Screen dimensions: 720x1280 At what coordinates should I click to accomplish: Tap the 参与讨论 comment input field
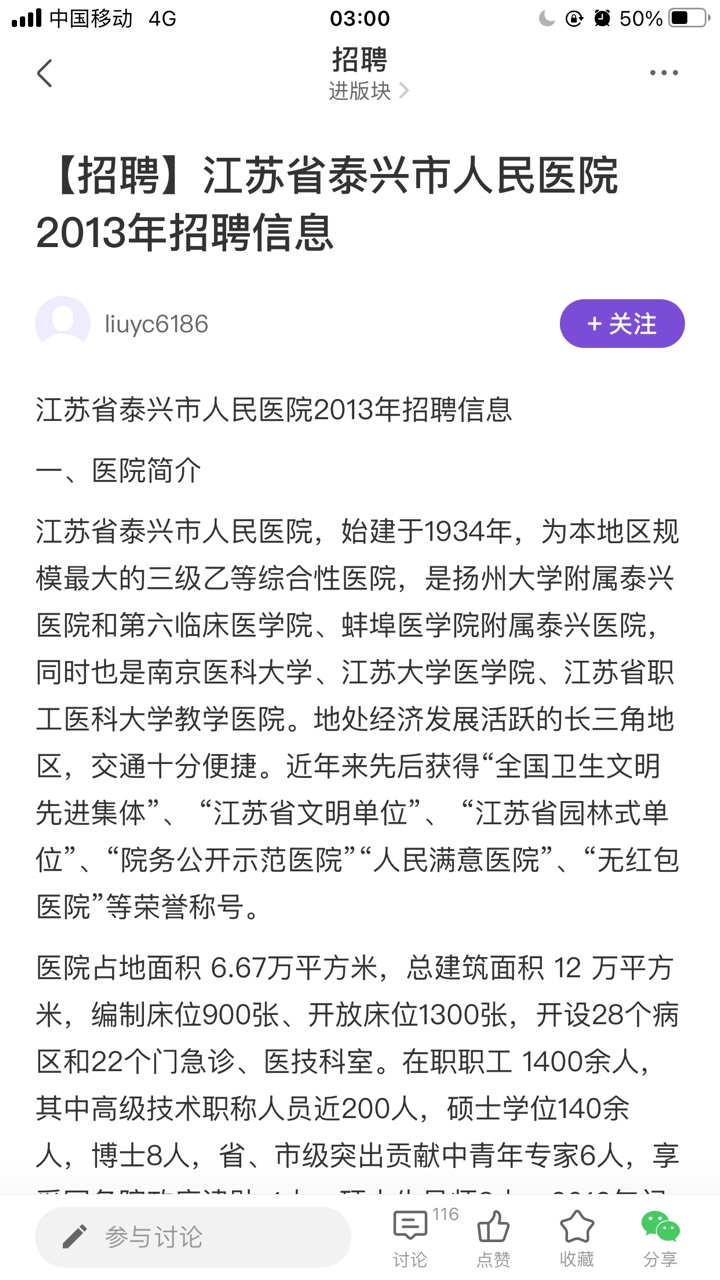(193, 1237)
